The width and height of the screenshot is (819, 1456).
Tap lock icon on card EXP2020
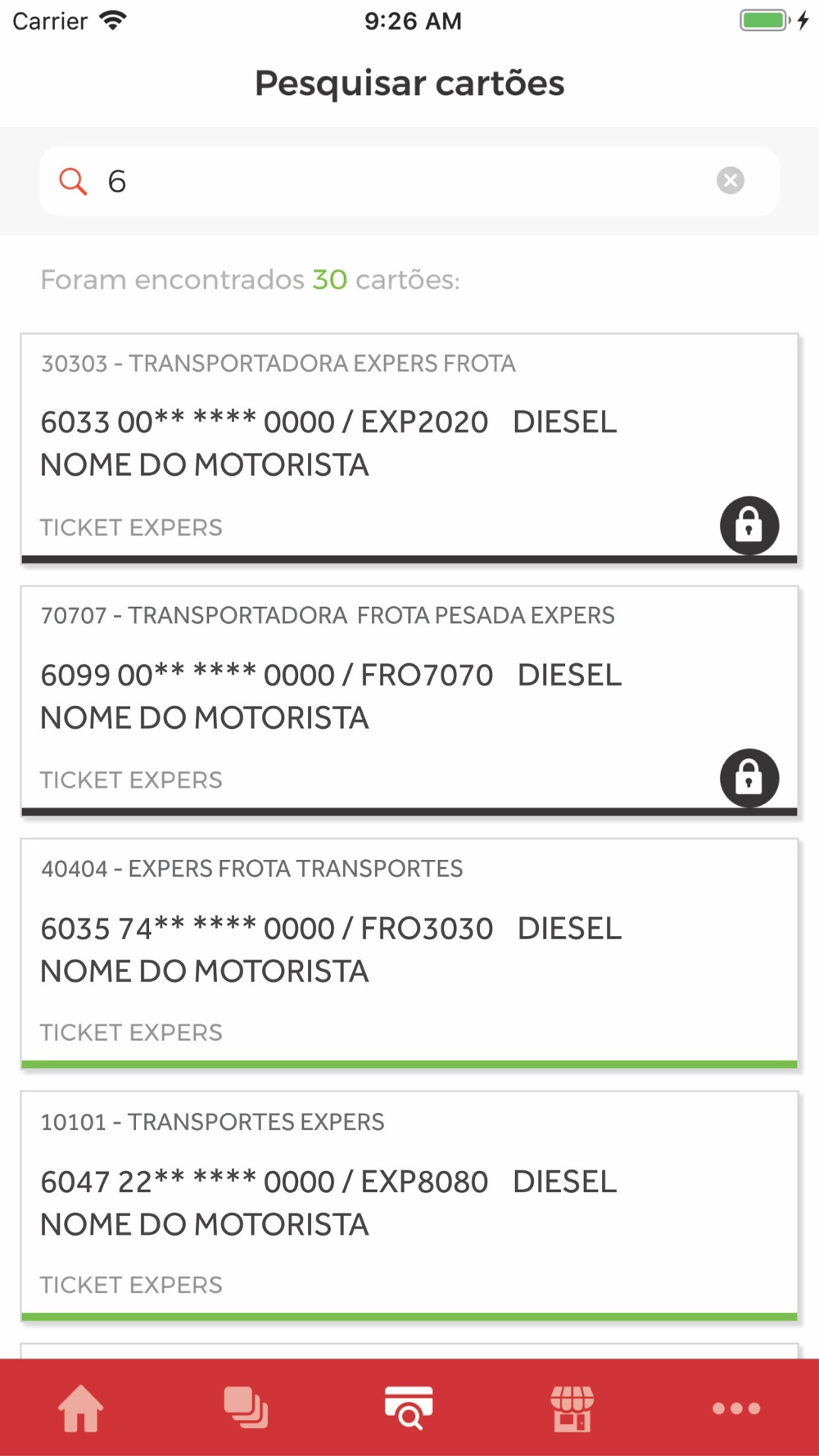(749, 525)
